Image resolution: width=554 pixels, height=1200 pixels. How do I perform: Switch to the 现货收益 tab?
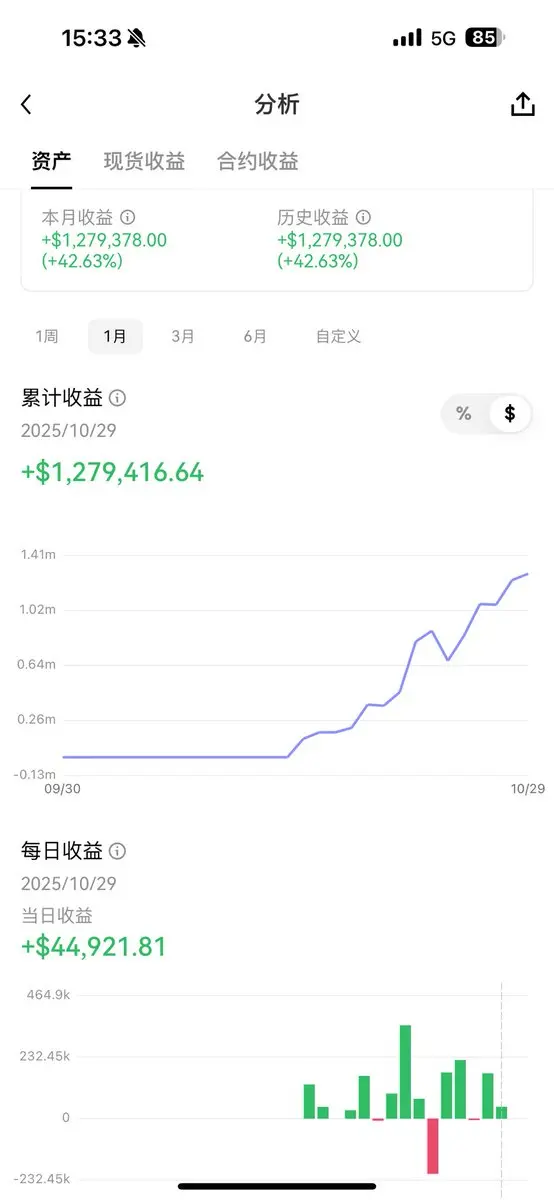[x=145, y=161]
